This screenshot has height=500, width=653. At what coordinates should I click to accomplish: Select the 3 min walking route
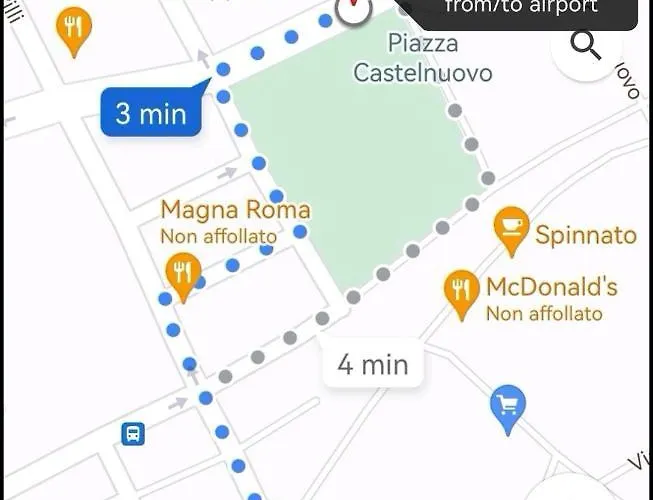[x=152, y=113]
